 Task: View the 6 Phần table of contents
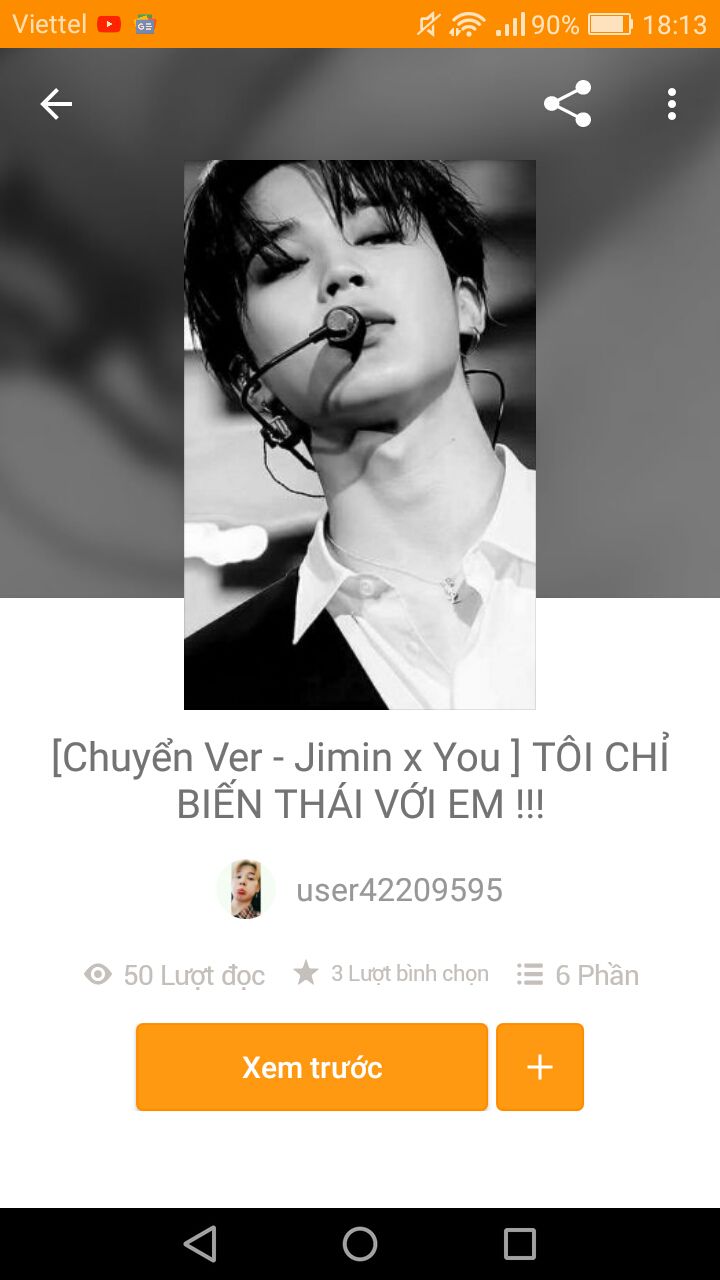[579, 975]
